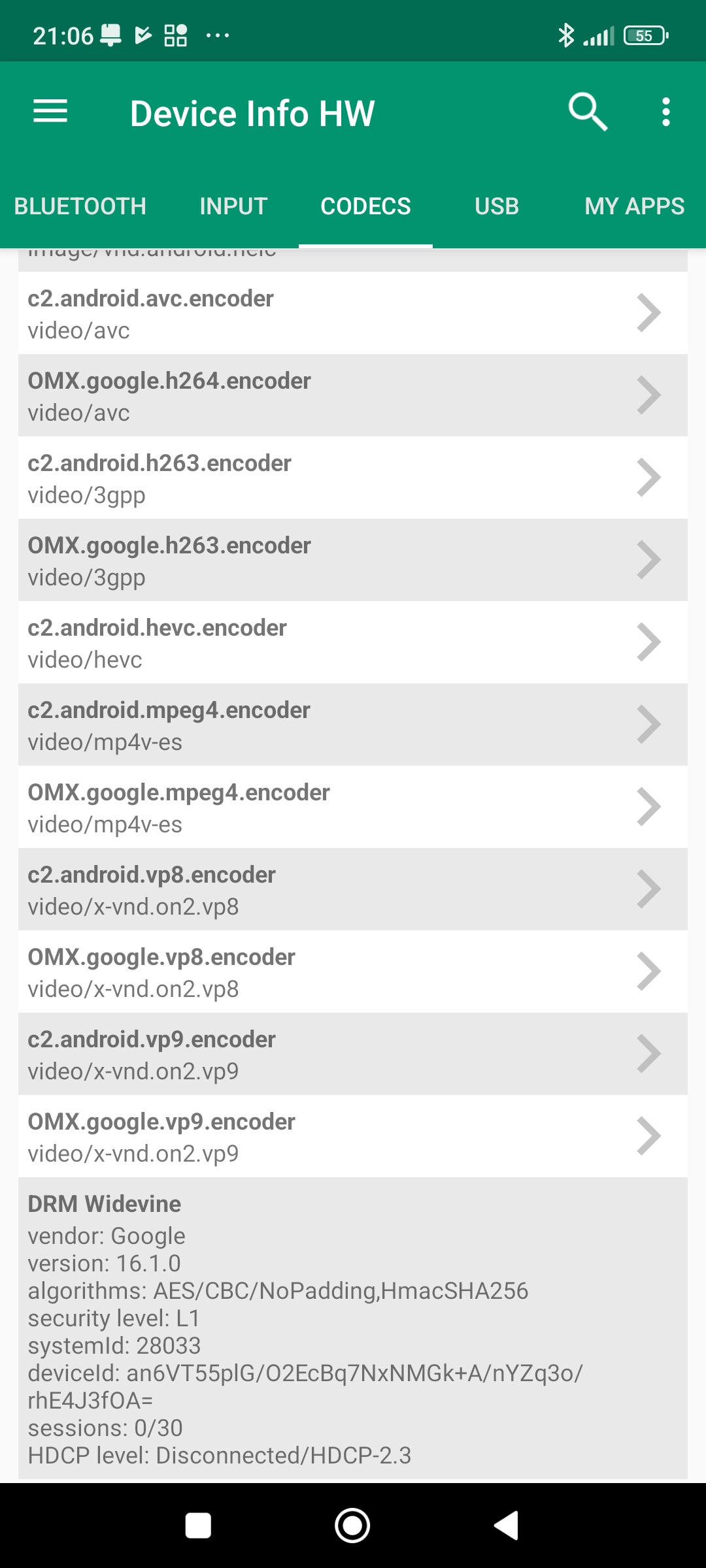View OMX.google.h264.encoder codec info
This screenshot has width=706, height=1568.
coord(353,396)
